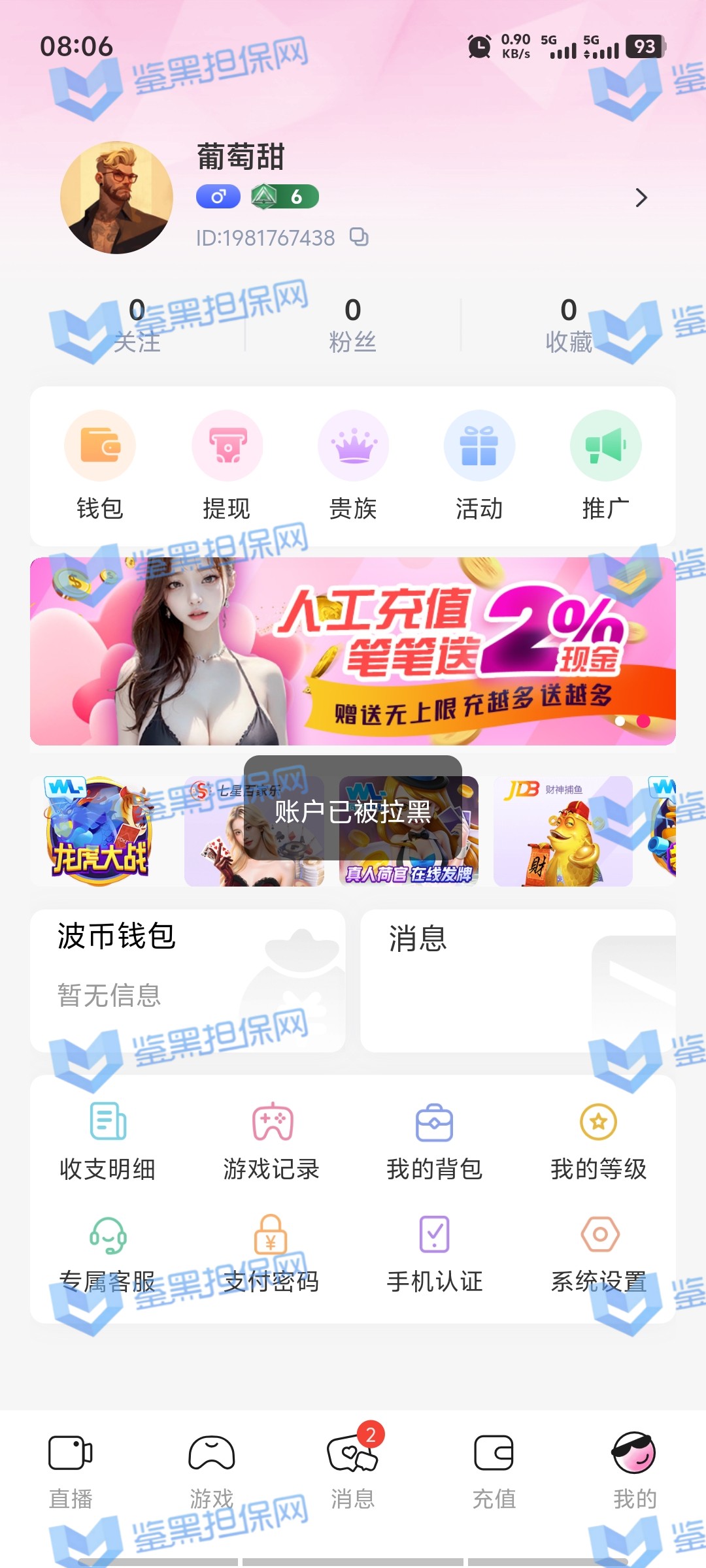Open the 波币钱包 card
706x1568 pixels.
tap(188, 980)
